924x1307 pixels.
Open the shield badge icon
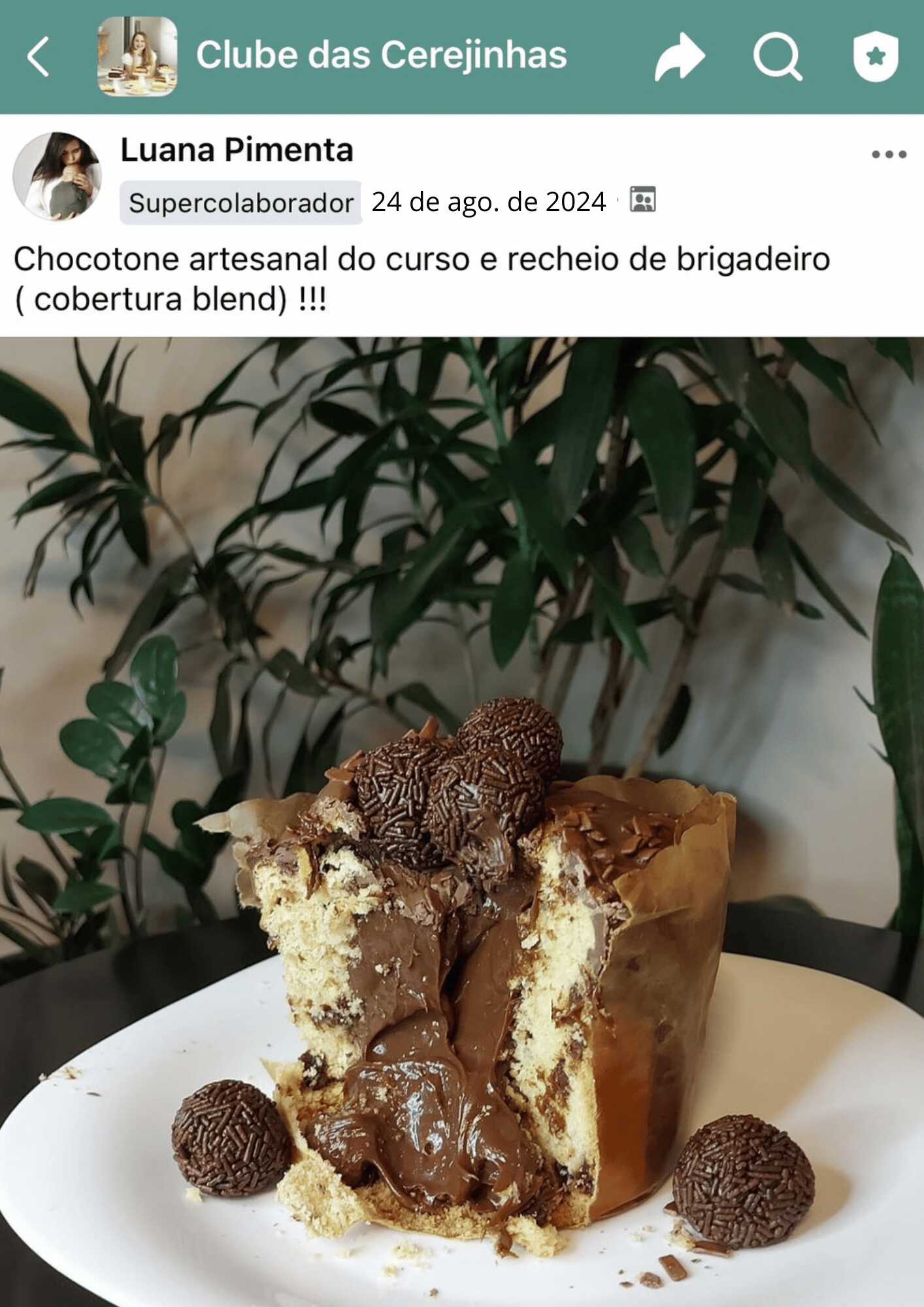click(876, 57)
